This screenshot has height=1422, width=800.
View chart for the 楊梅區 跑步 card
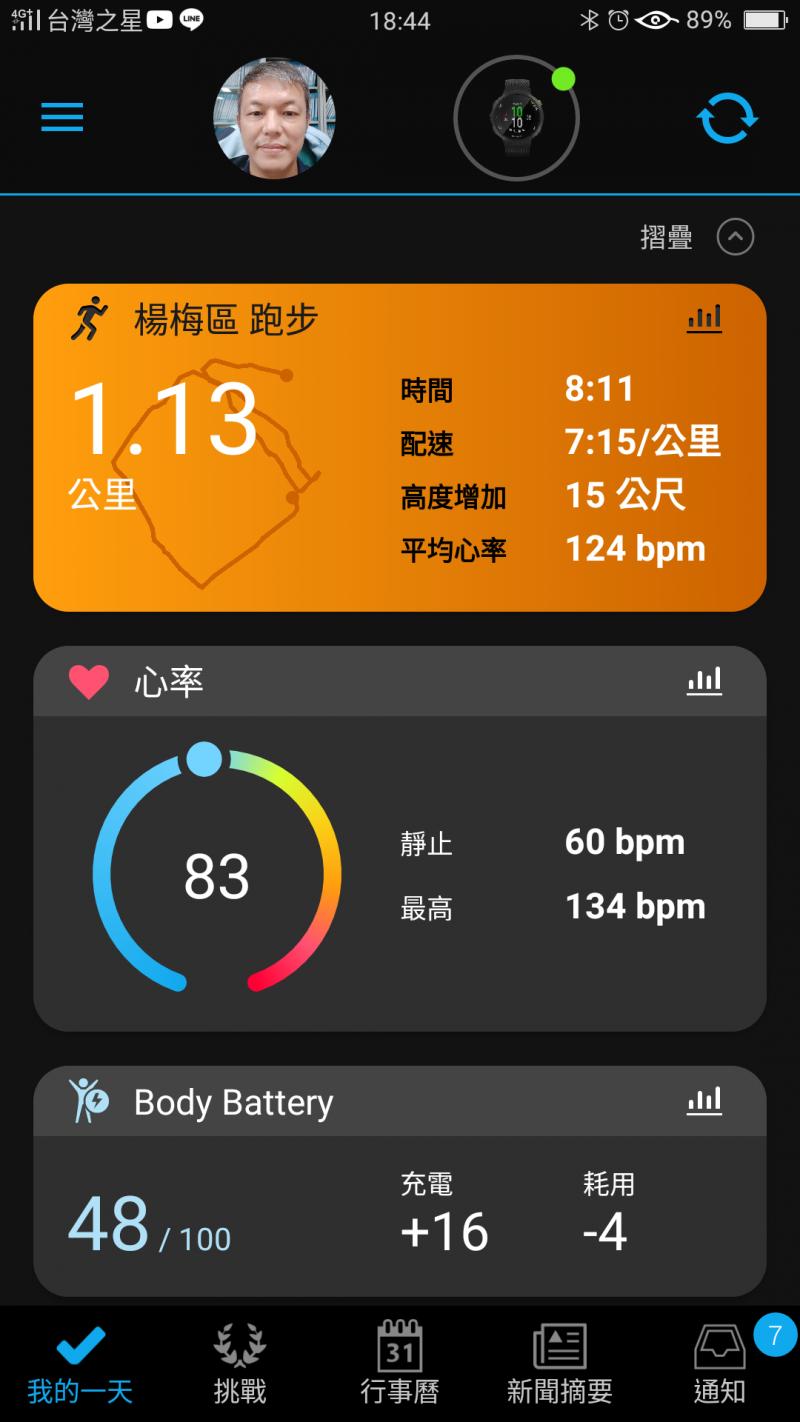coord(704,319)
